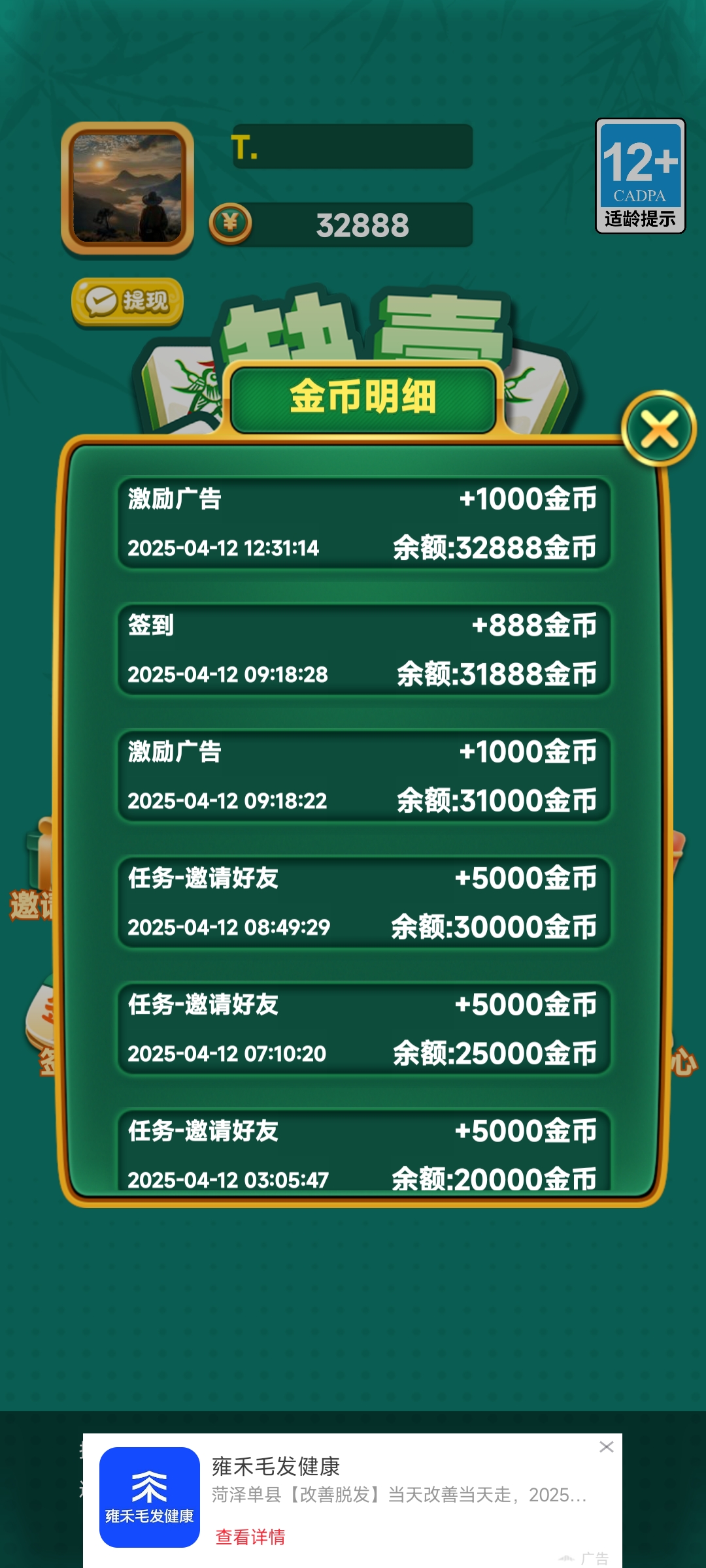Tap the 提现 withdraw button

(x=127, y=301)
